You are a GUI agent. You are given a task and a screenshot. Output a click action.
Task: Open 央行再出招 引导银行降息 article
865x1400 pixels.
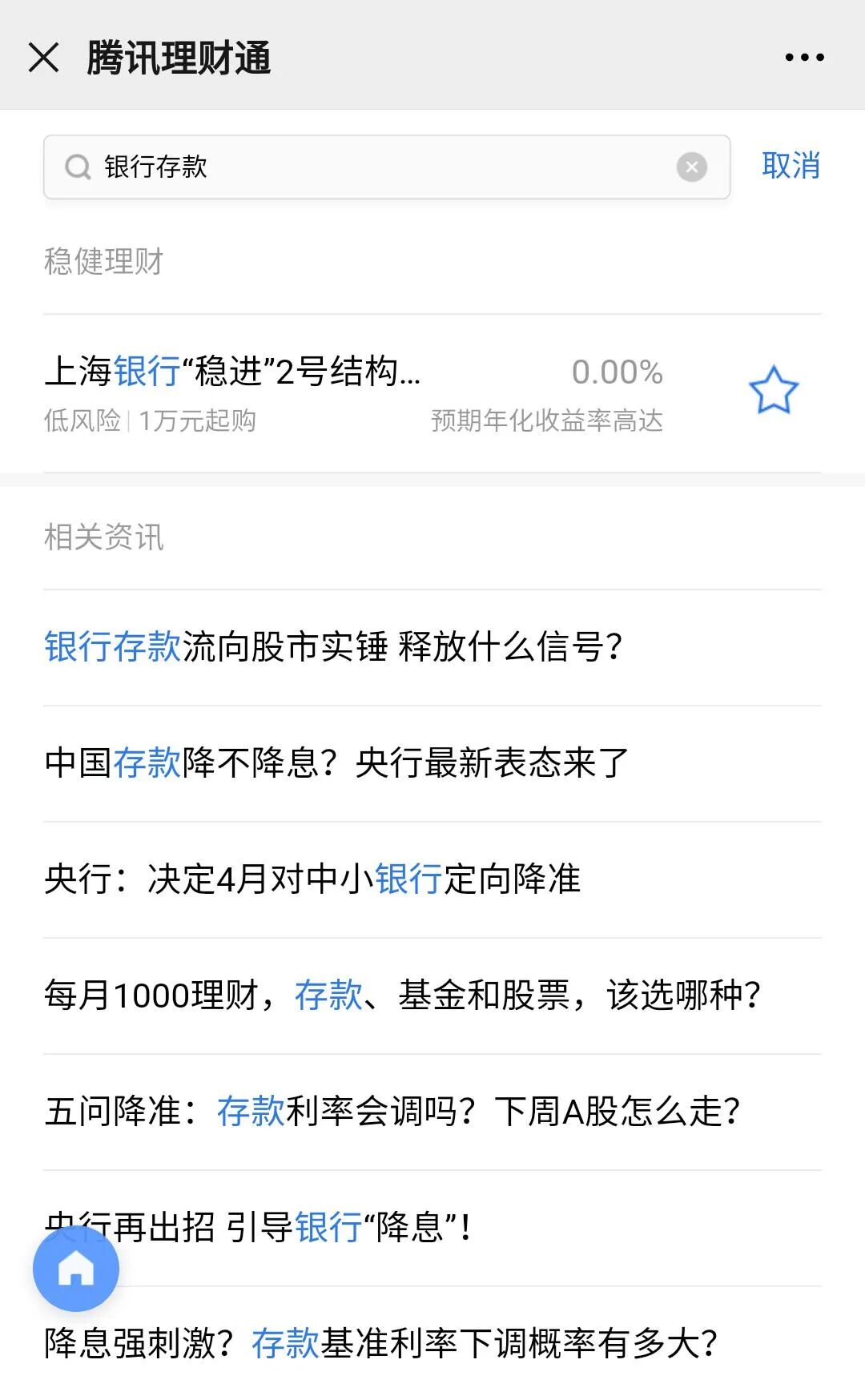click(320, 1226)
